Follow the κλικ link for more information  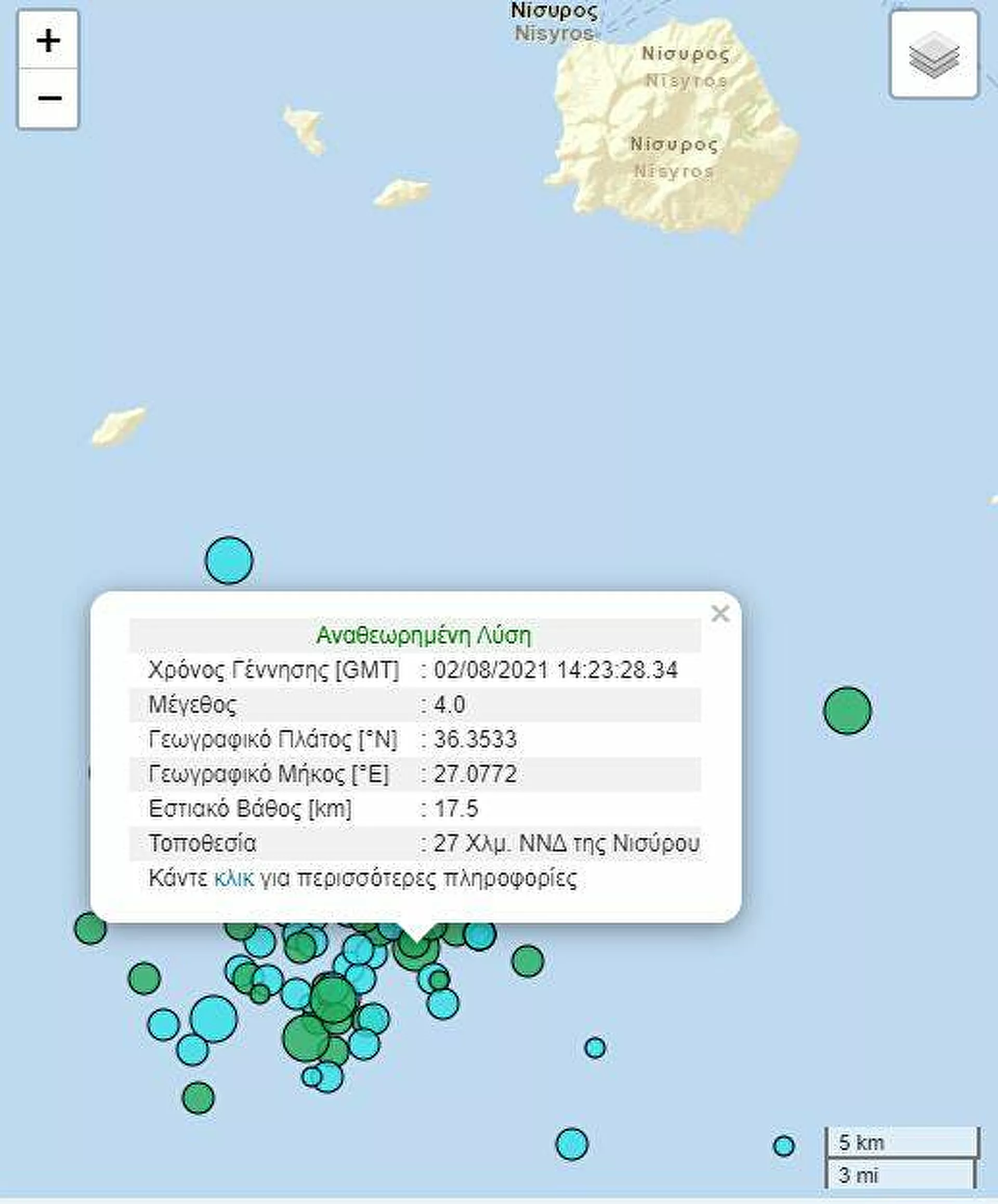(233, 878)
